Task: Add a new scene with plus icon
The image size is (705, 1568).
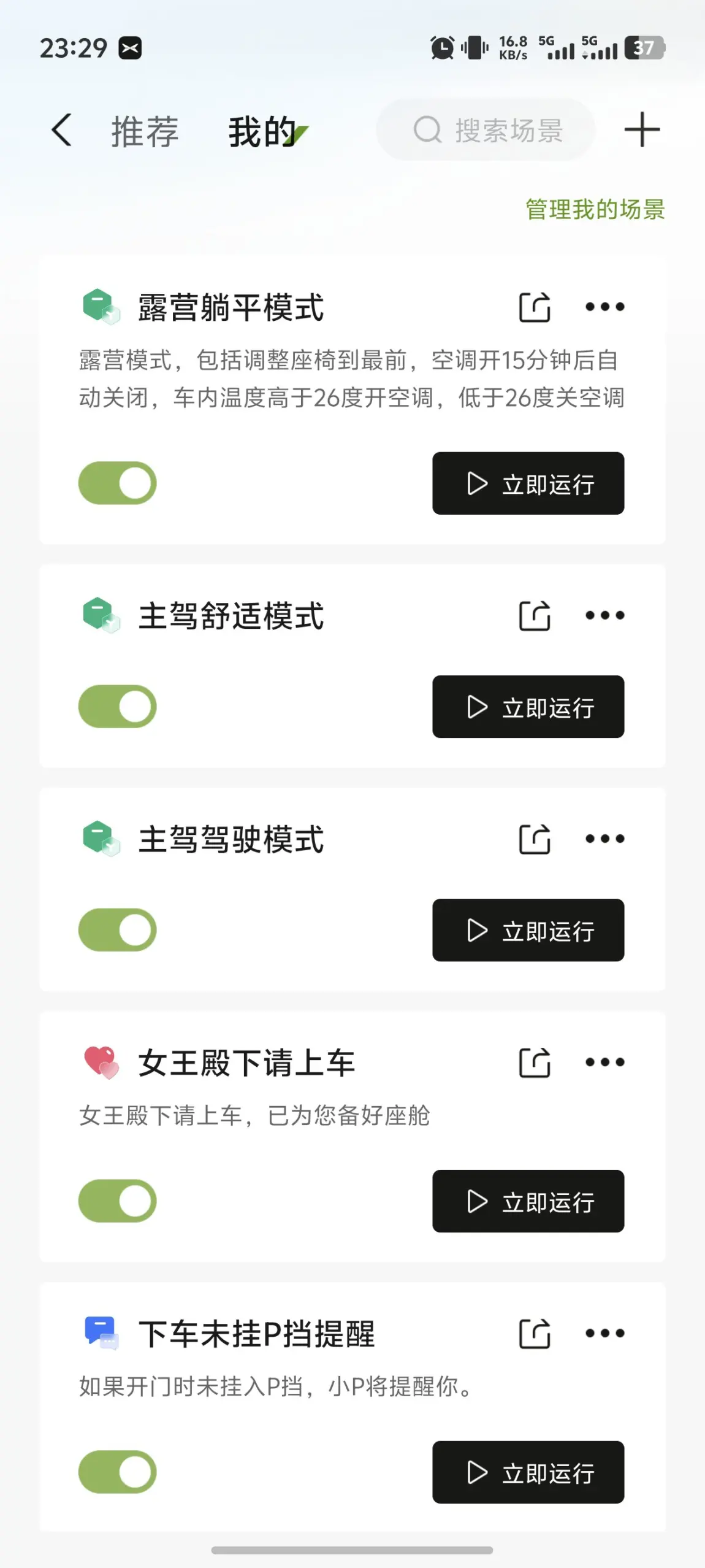Action: (642, 129)
